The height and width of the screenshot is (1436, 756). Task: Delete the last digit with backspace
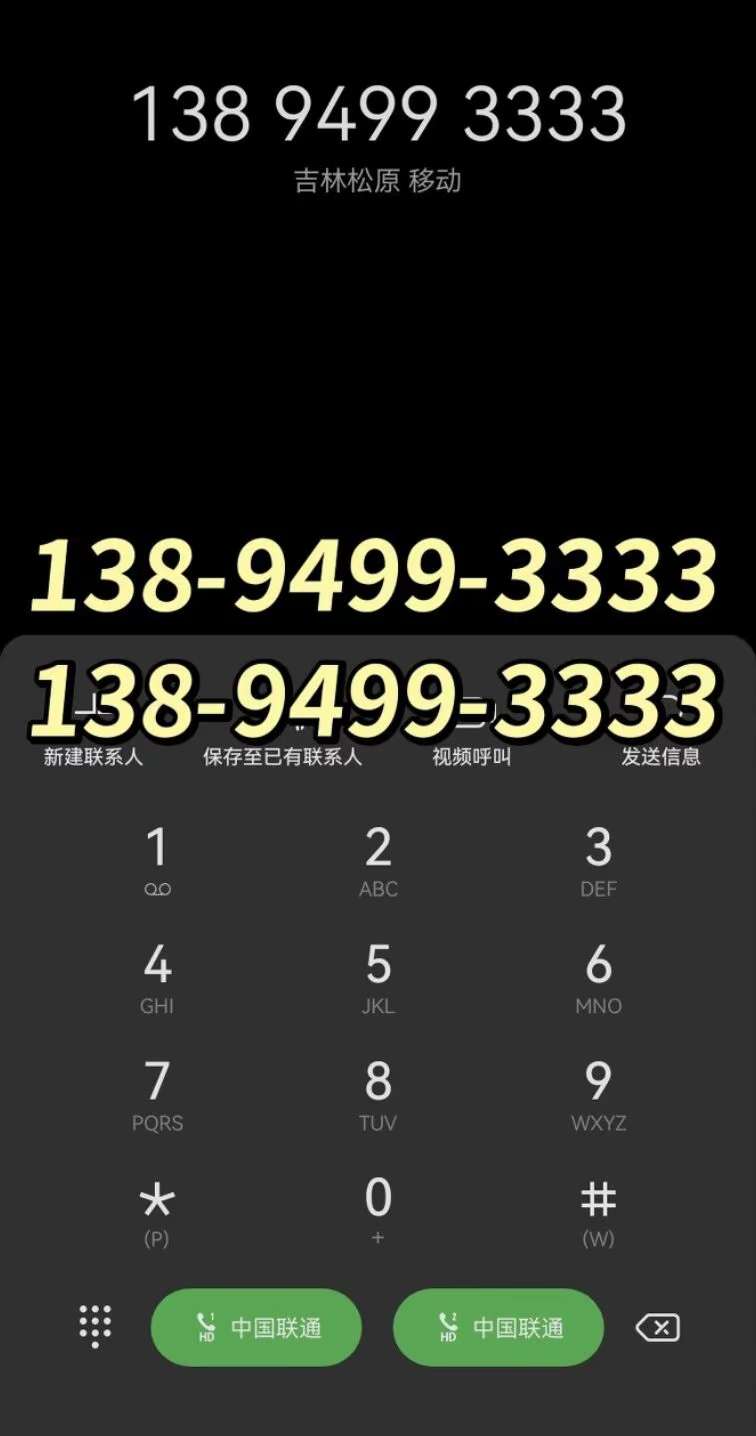tap(658, 1328)
